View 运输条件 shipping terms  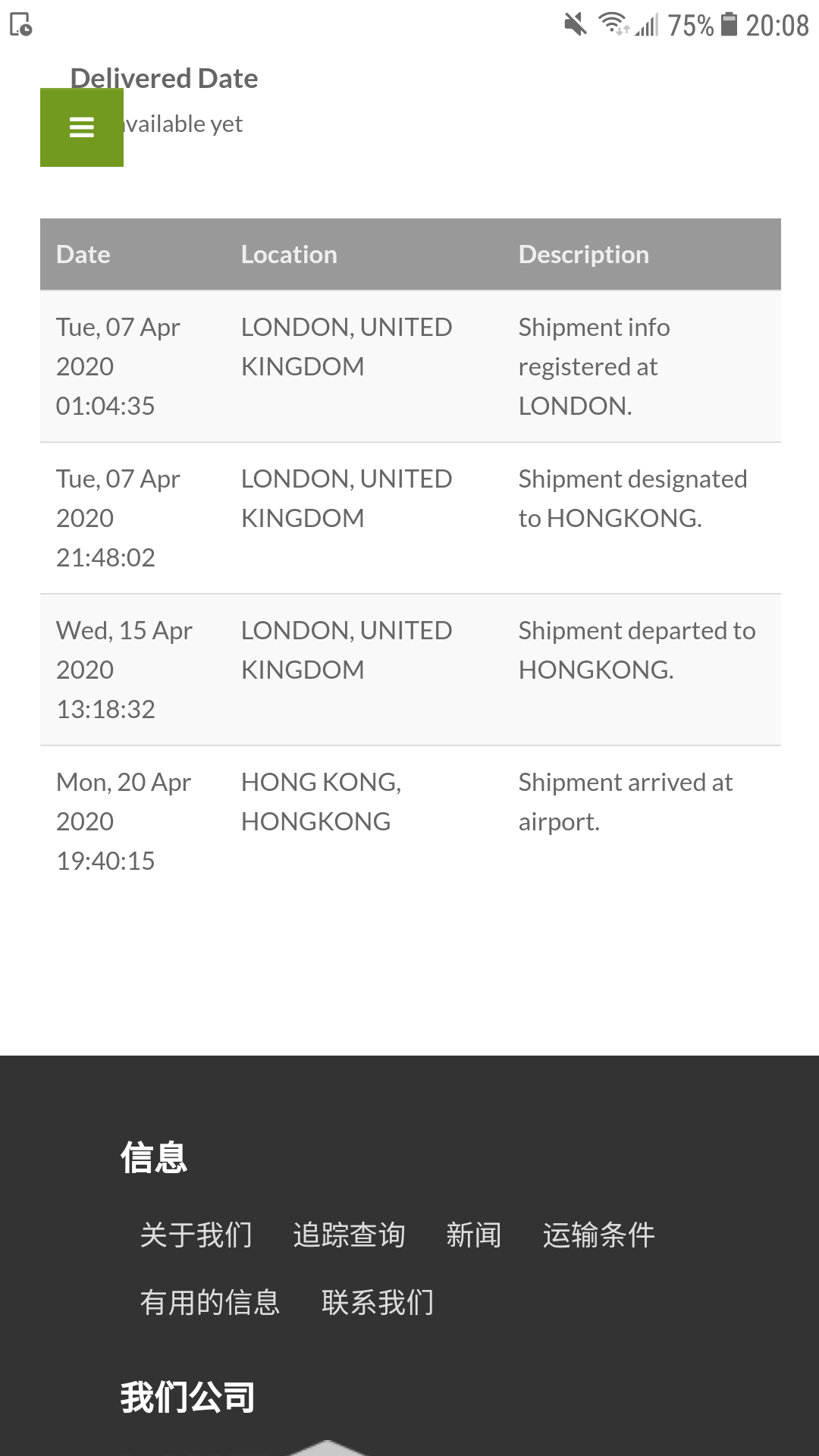(598, 1235)
